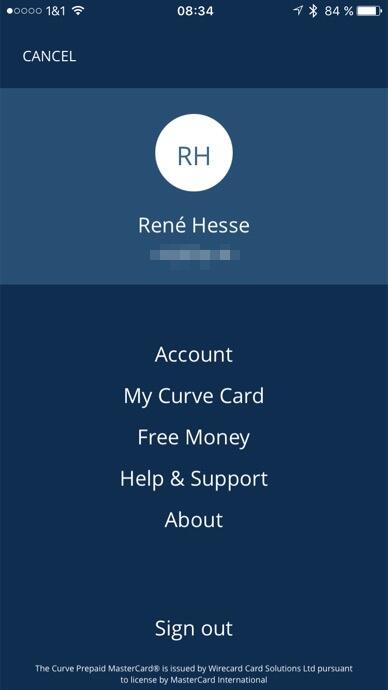Sign out of the account

(194, 628)
